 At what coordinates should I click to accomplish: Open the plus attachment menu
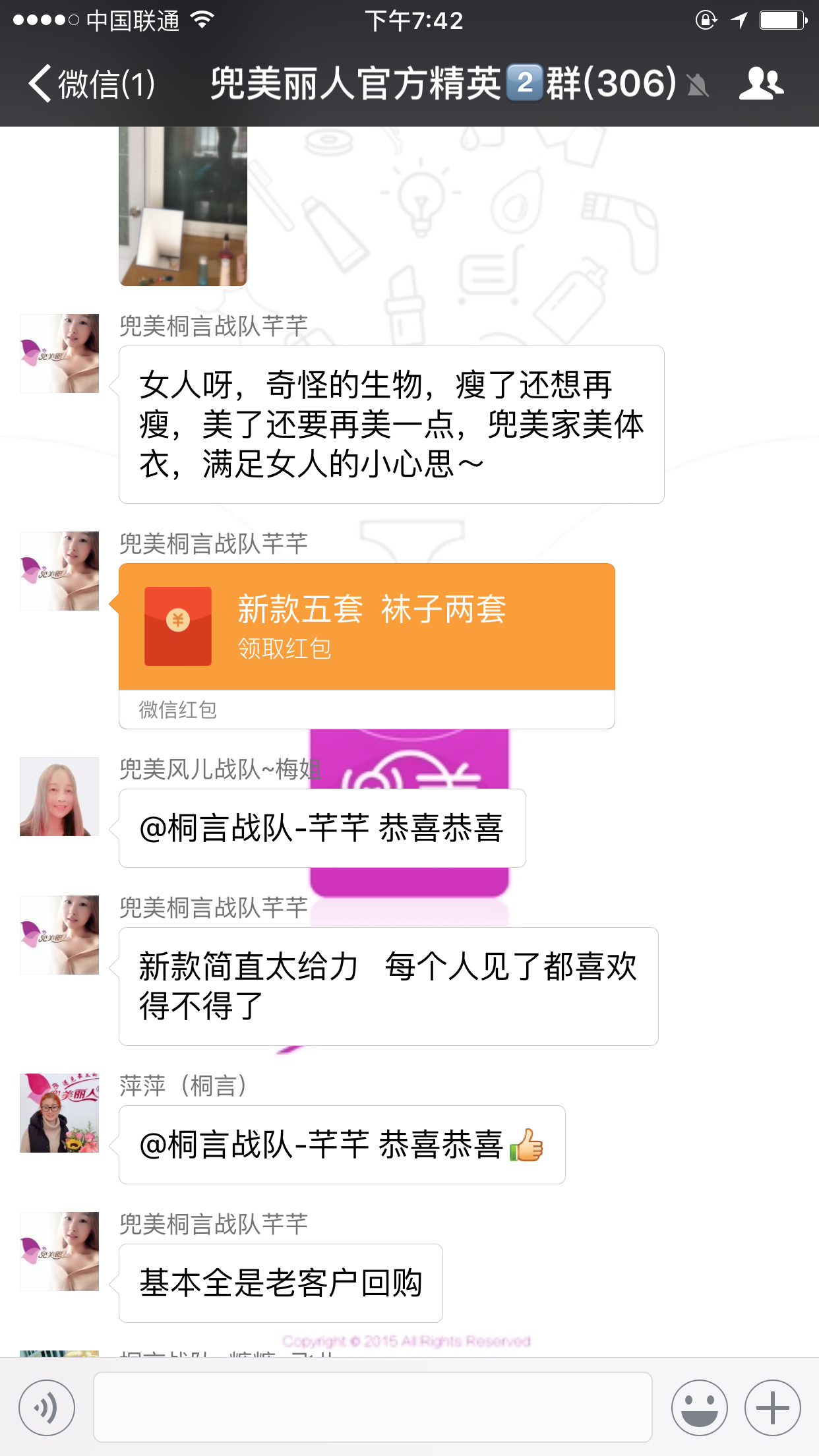click(x=772, y=1408)
